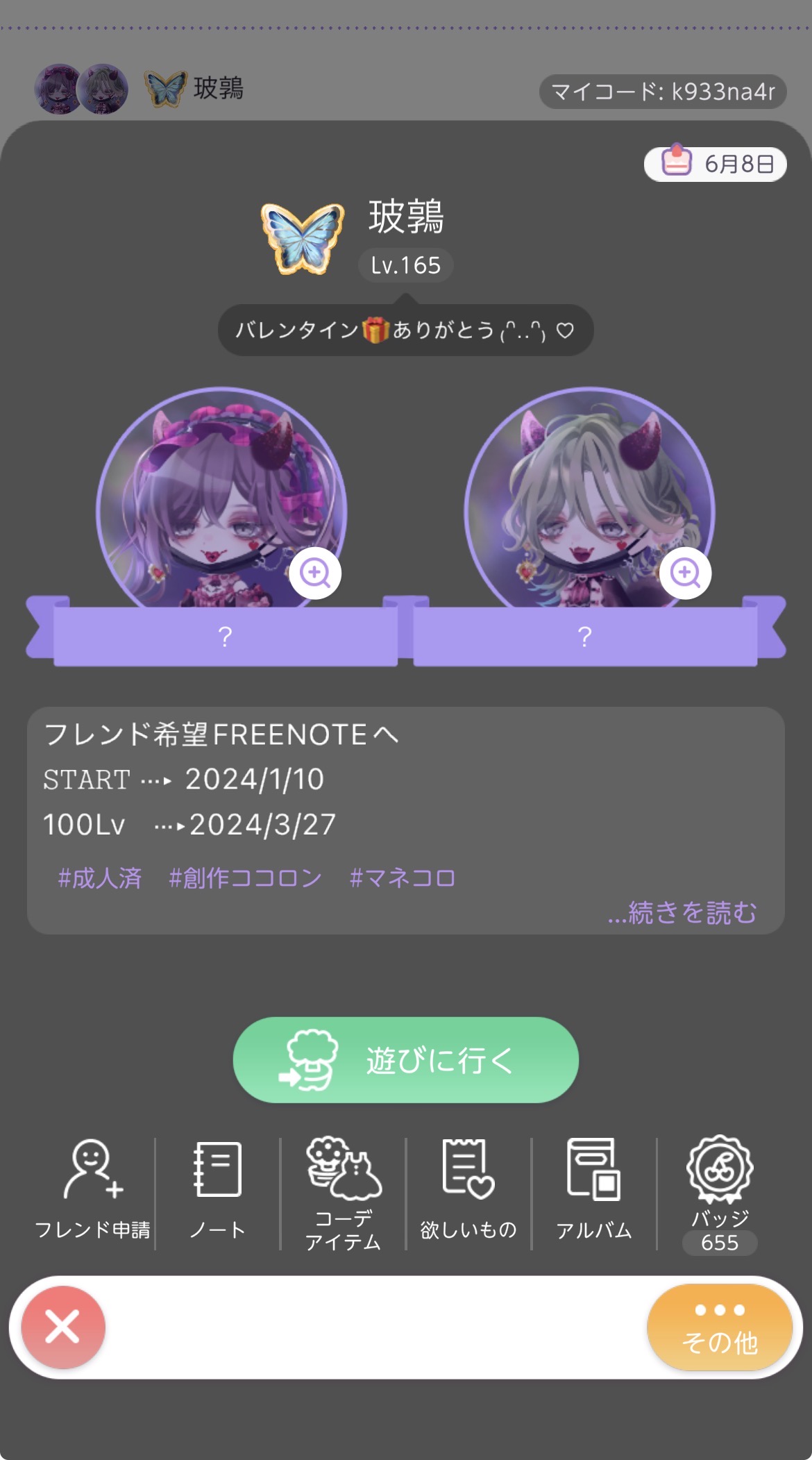Open the その他 more options menu
Viewport: 812px width, 1460px height.
tap(719, 1327)
